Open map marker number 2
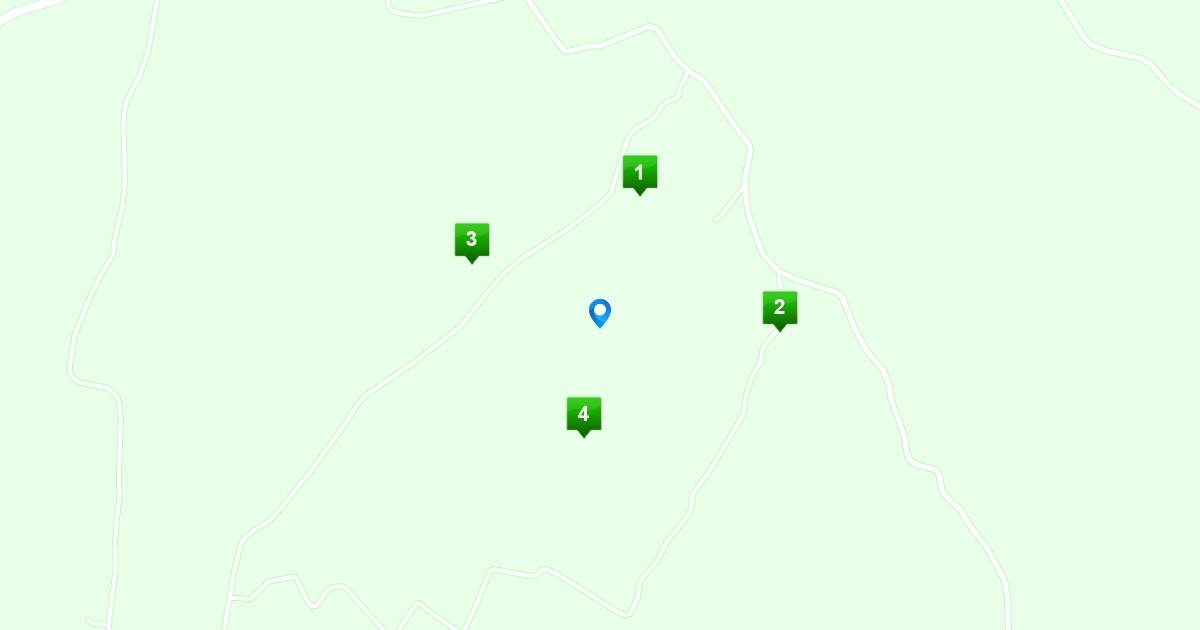 pos(780,309)
